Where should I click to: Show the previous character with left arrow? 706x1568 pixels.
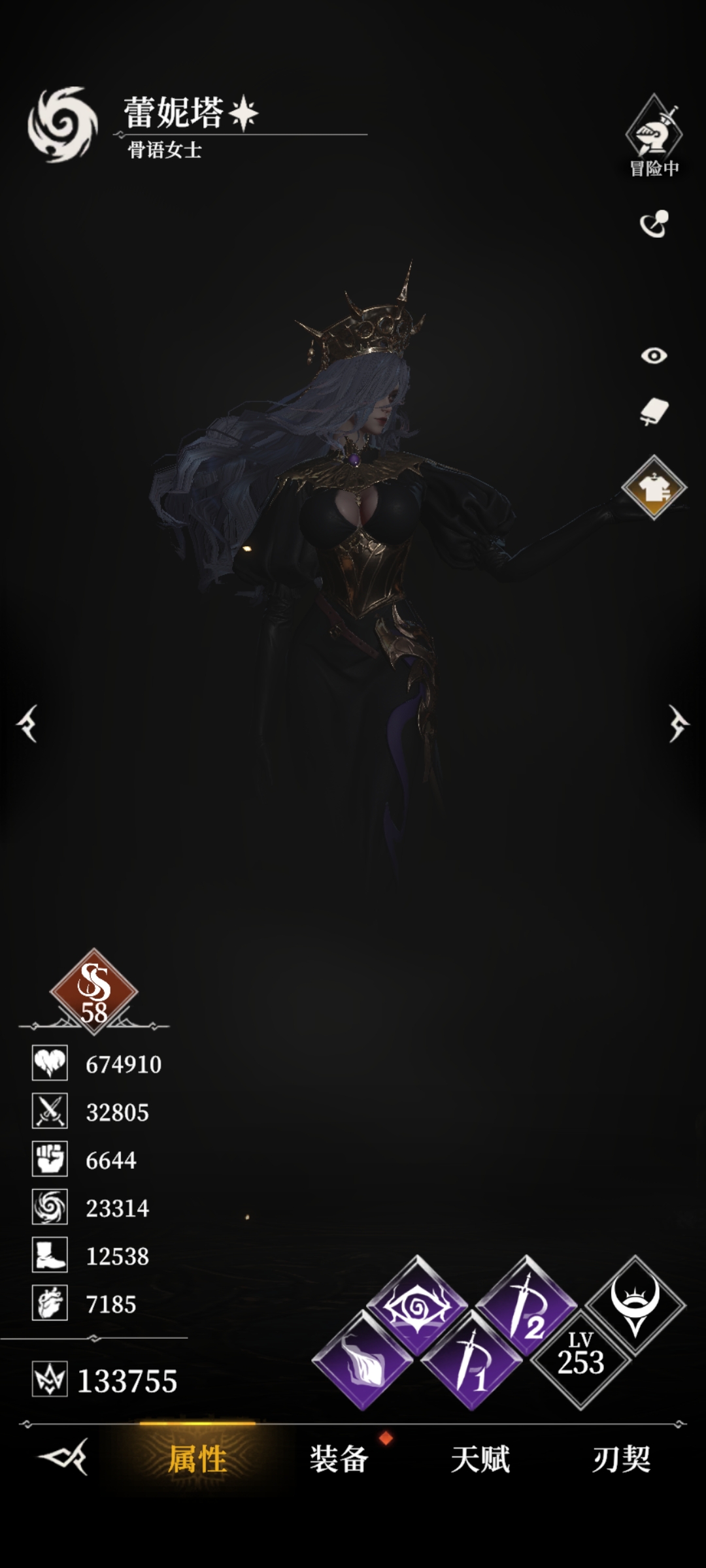click(x=27, y=723)
